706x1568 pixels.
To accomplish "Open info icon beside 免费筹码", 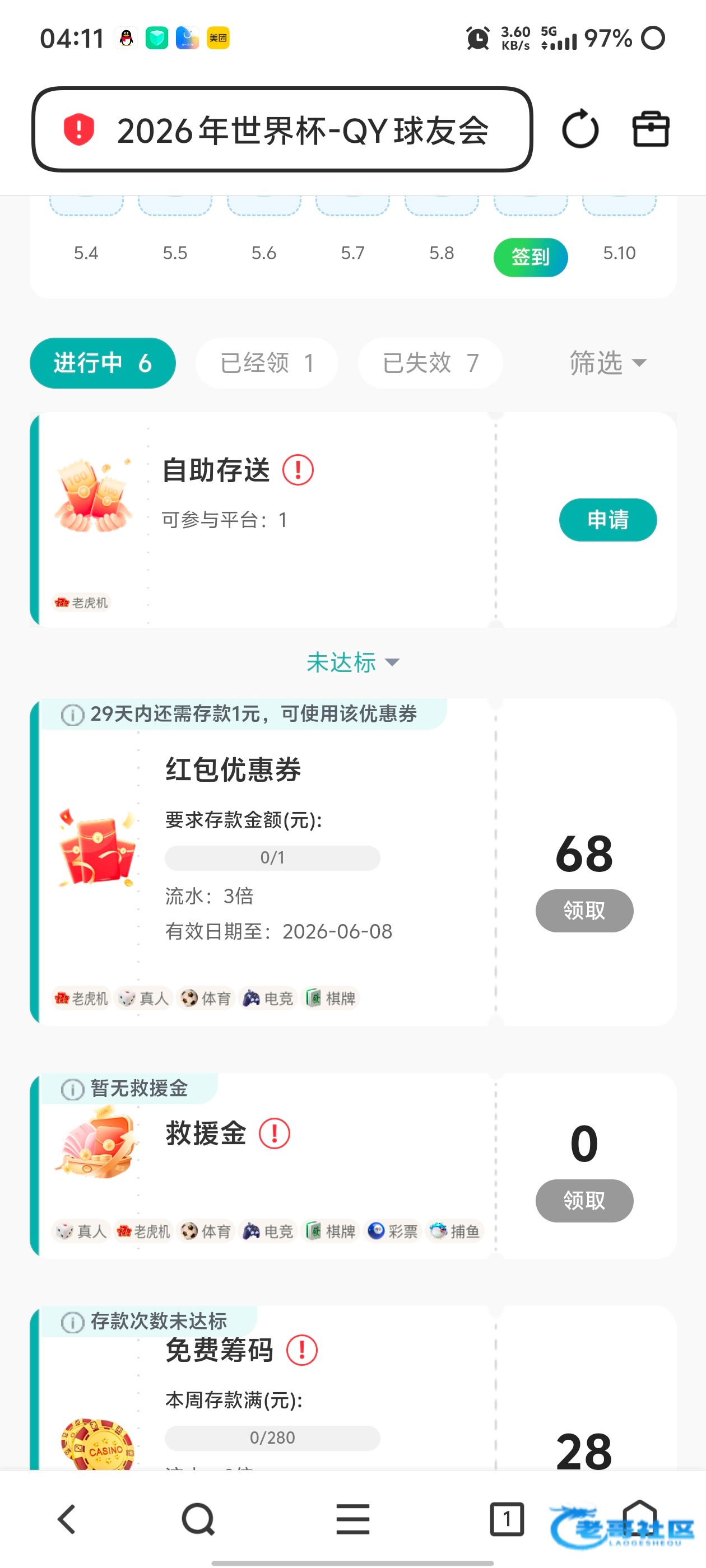I will [x=301, y=1350].
